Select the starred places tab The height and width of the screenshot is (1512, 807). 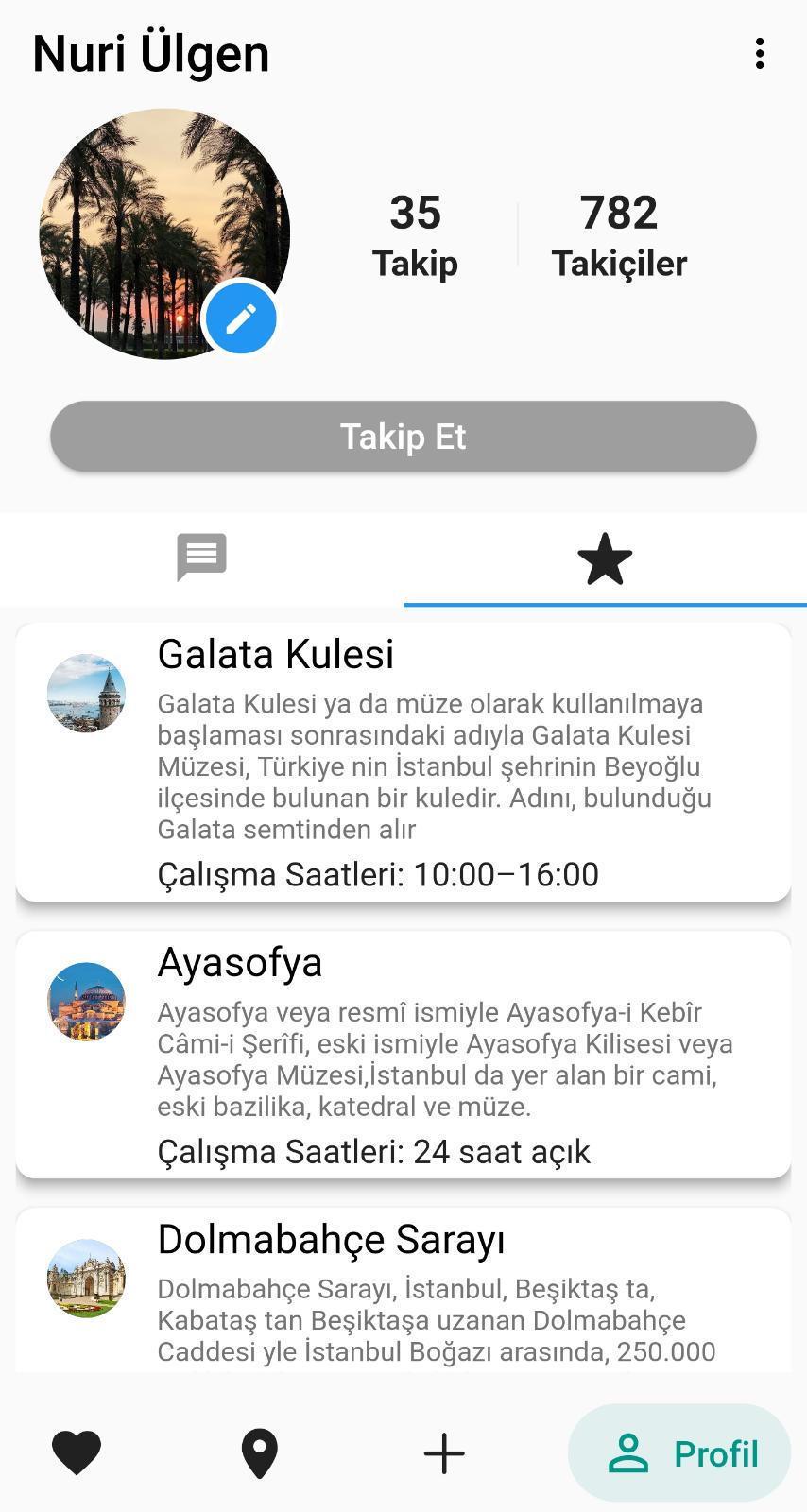[x=605, y=559]
